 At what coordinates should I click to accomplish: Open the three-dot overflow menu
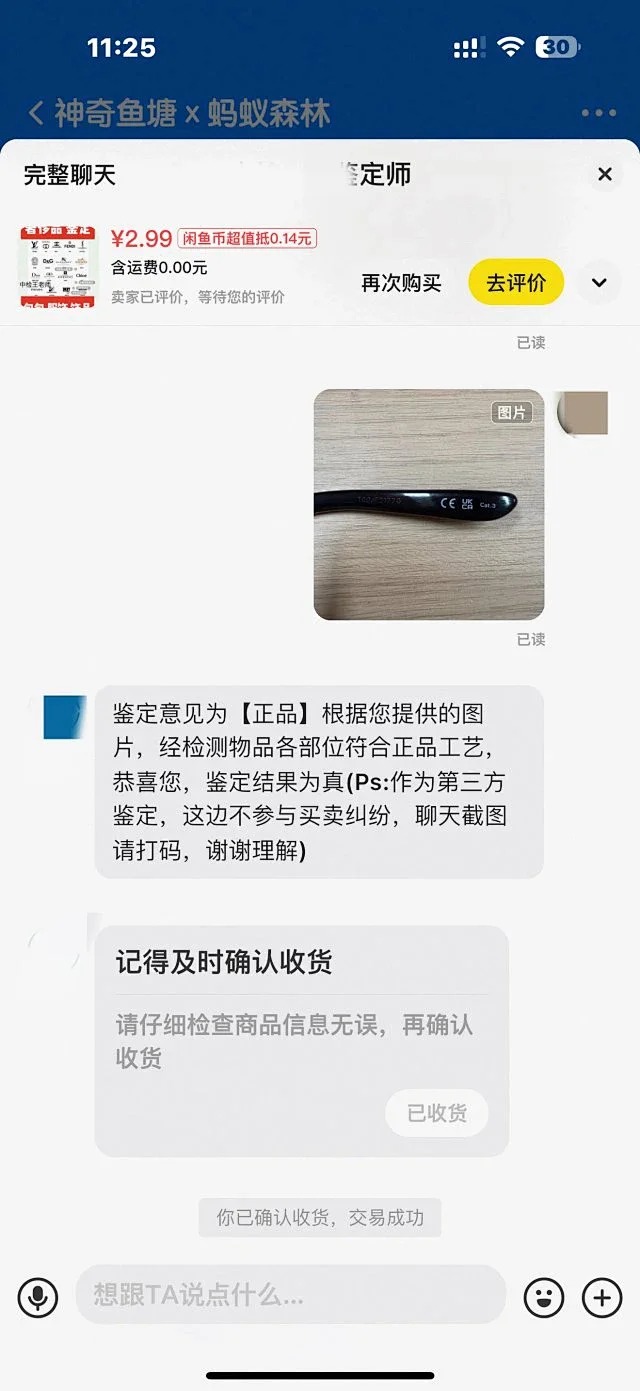599,113
